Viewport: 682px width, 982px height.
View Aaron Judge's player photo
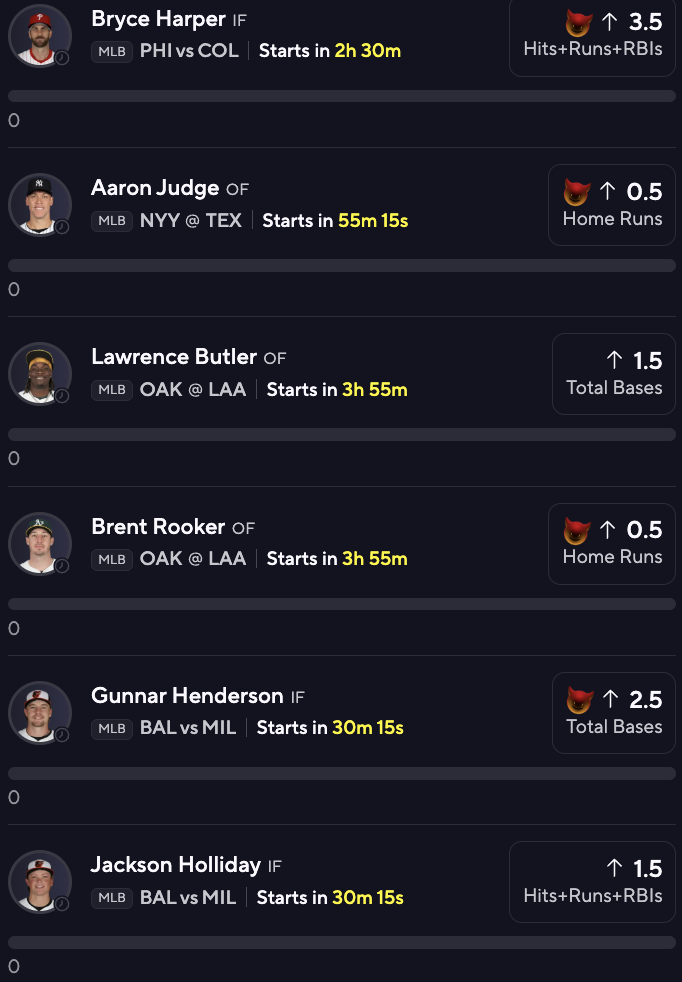(x=40, y=205)
